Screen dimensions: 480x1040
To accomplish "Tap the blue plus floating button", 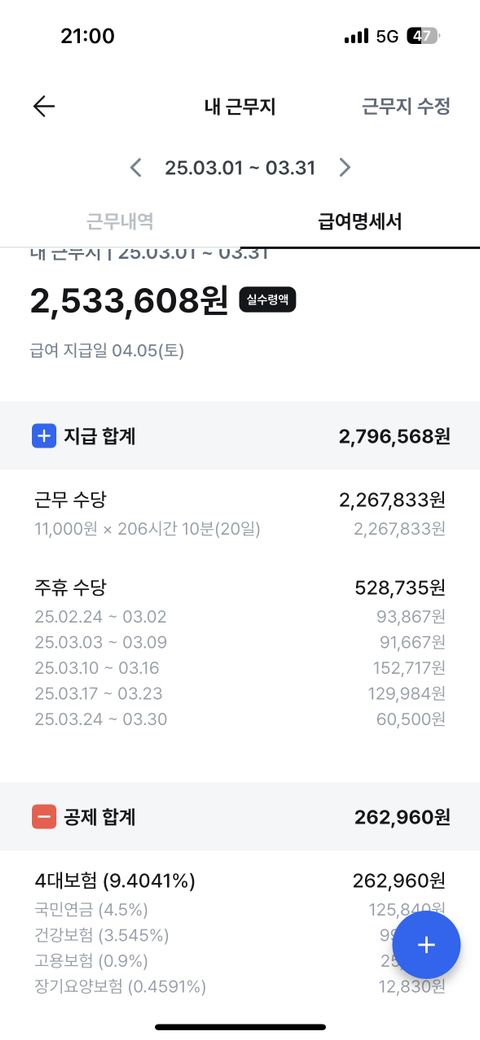I will coord(426,945).
